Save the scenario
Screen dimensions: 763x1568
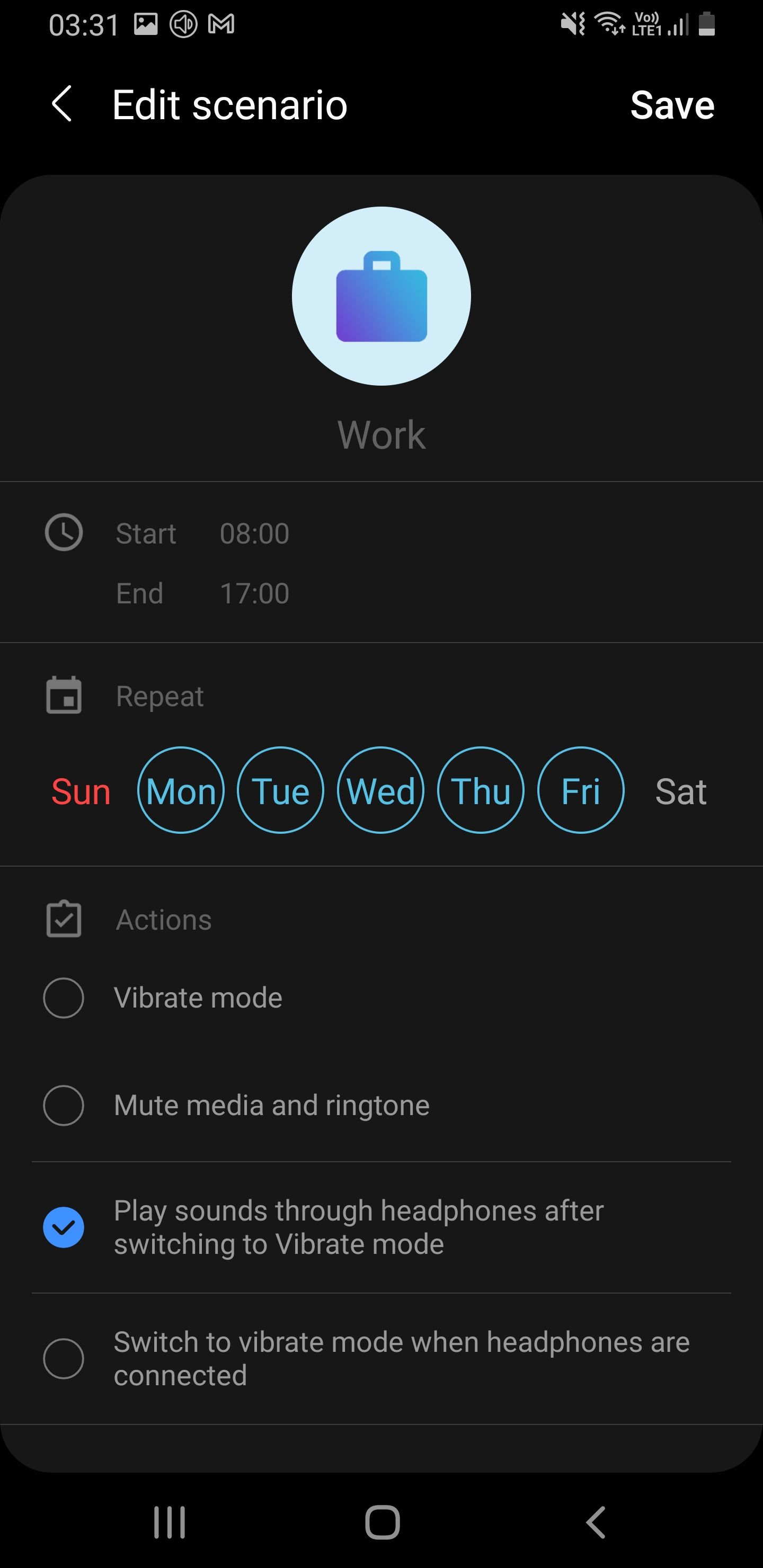[672, 105]
